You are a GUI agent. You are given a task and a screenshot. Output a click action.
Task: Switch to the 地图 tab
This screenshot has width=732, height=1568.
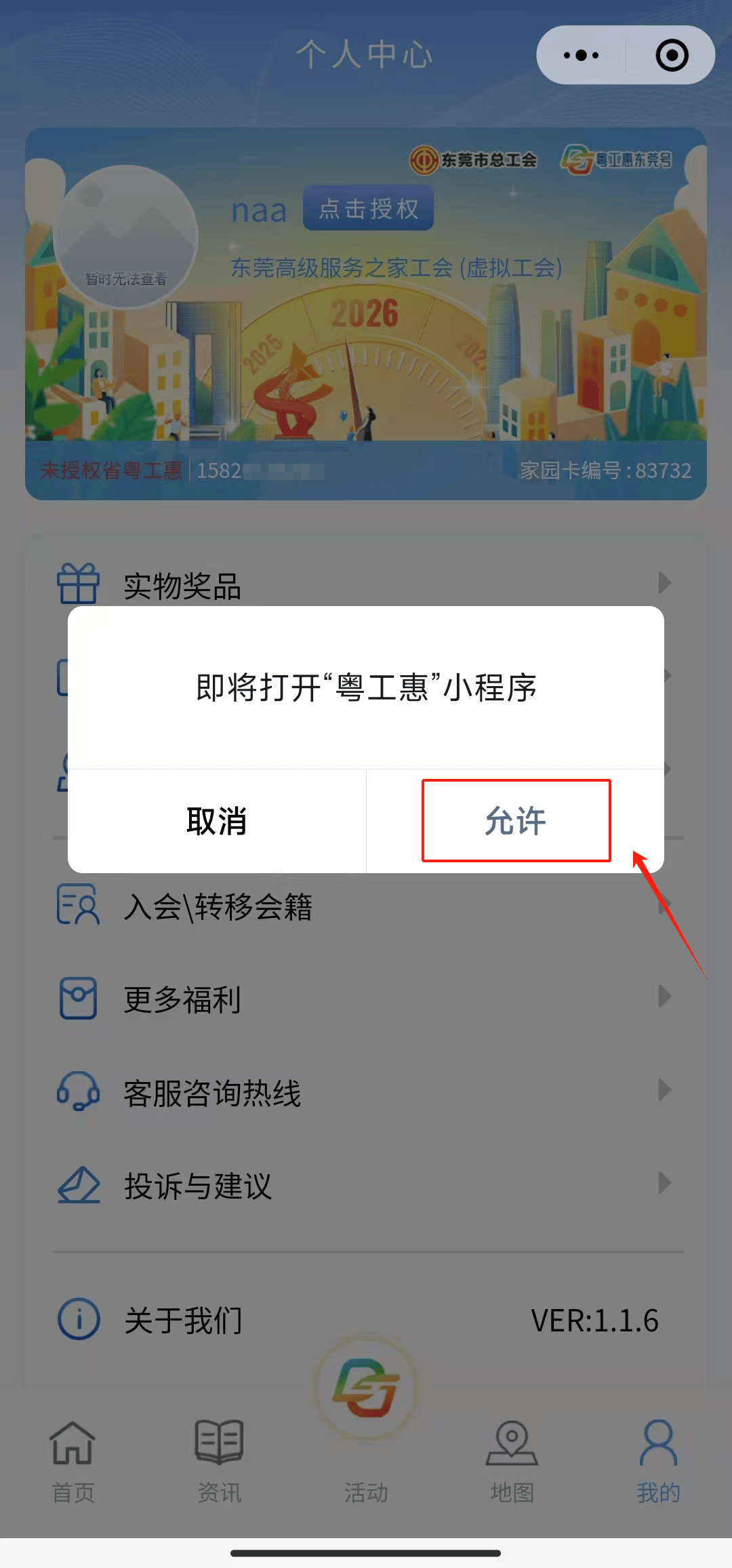click(512, 1460)
